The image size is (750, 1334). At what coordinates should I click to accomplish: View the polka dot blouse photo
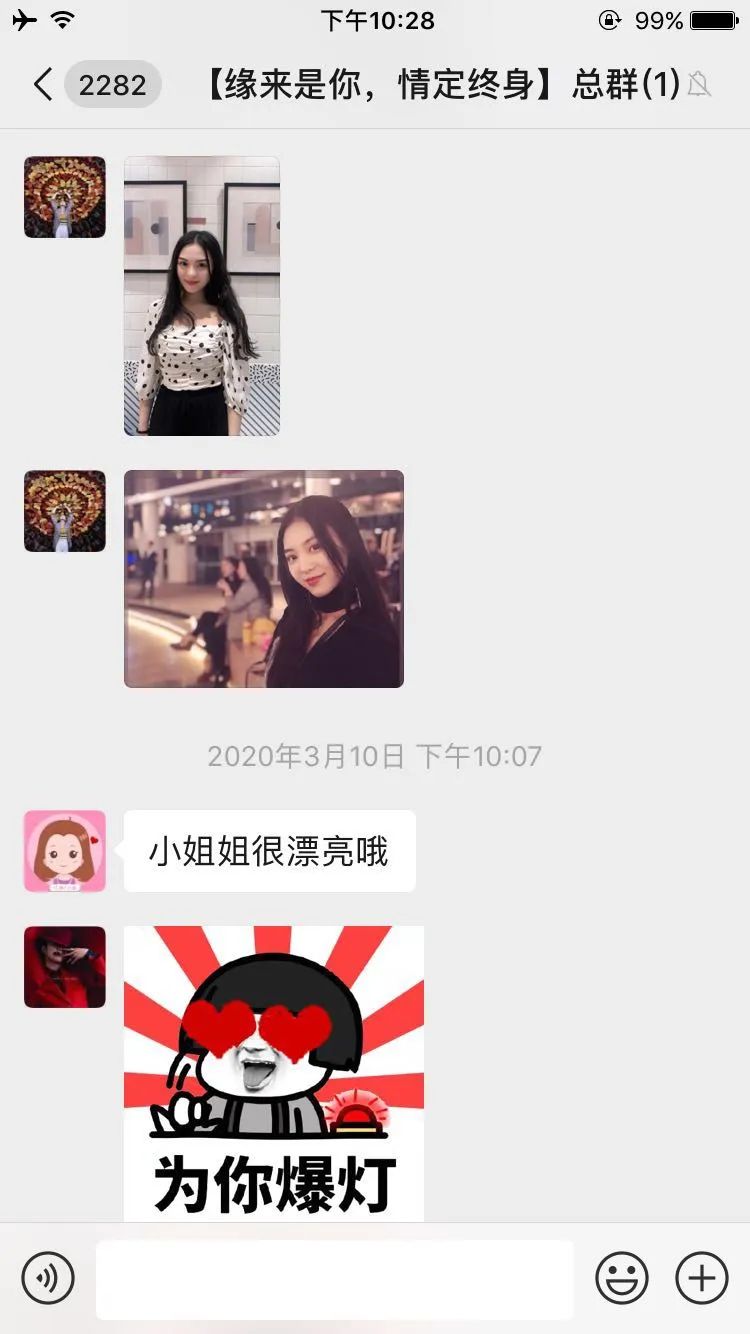(x=202, y=296)
